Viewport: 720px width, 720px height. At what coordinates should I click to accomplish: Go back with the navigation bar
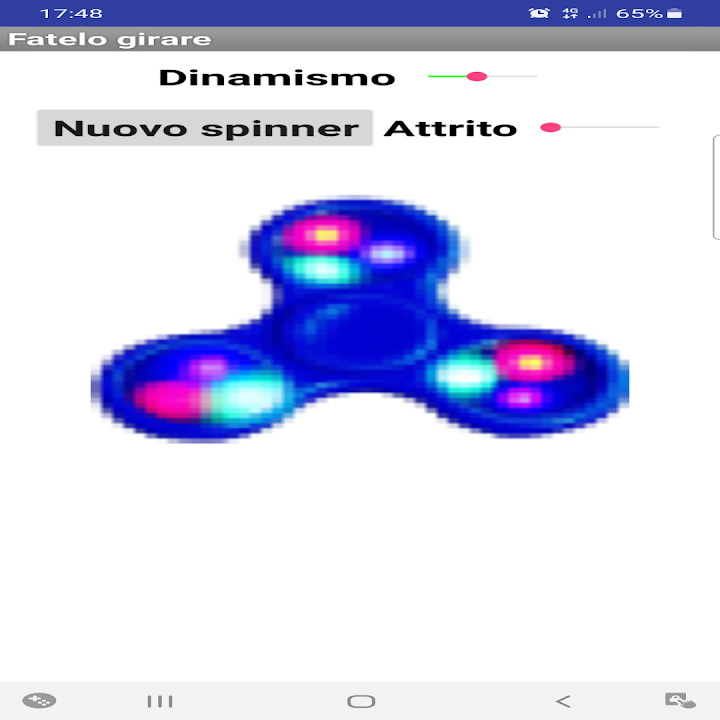pos(563,701)
